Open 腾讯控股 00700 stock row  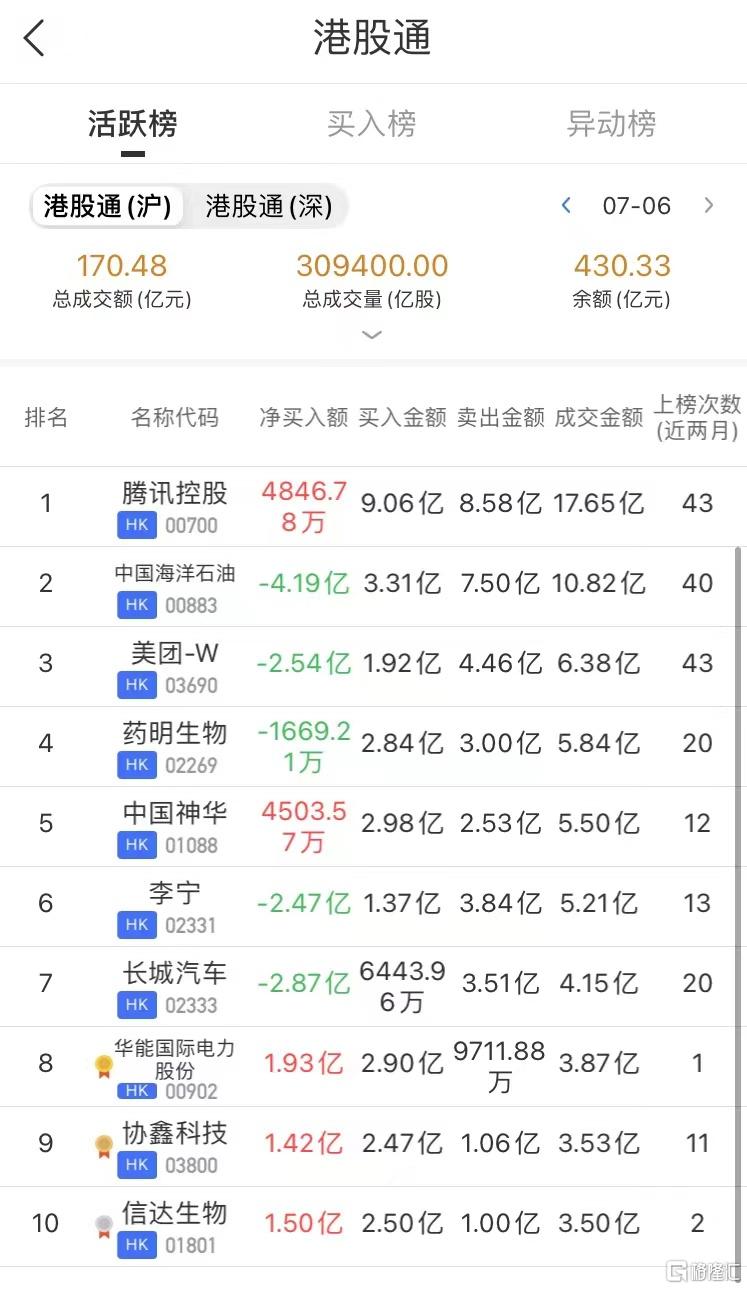click(x=373, y=506)
